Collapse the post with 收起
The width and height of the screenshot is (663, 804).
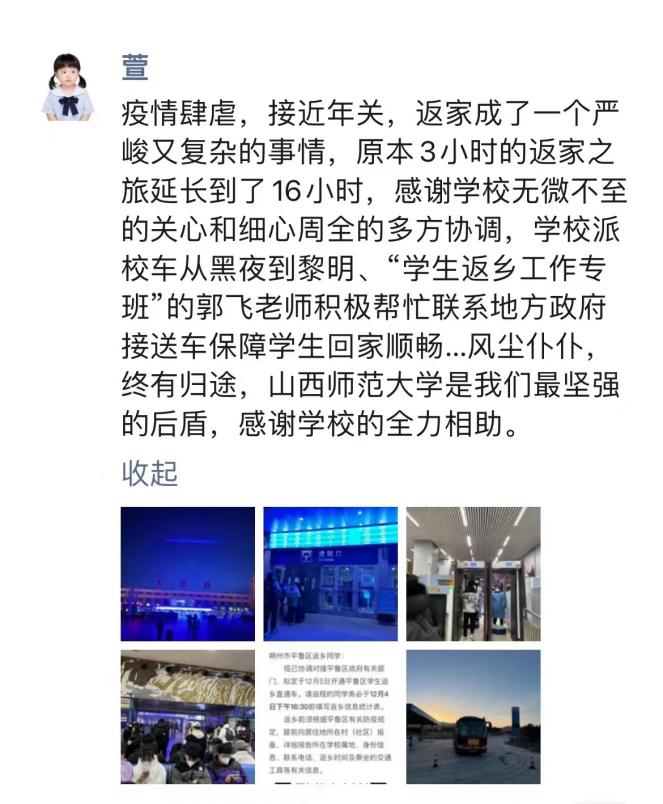149,473
